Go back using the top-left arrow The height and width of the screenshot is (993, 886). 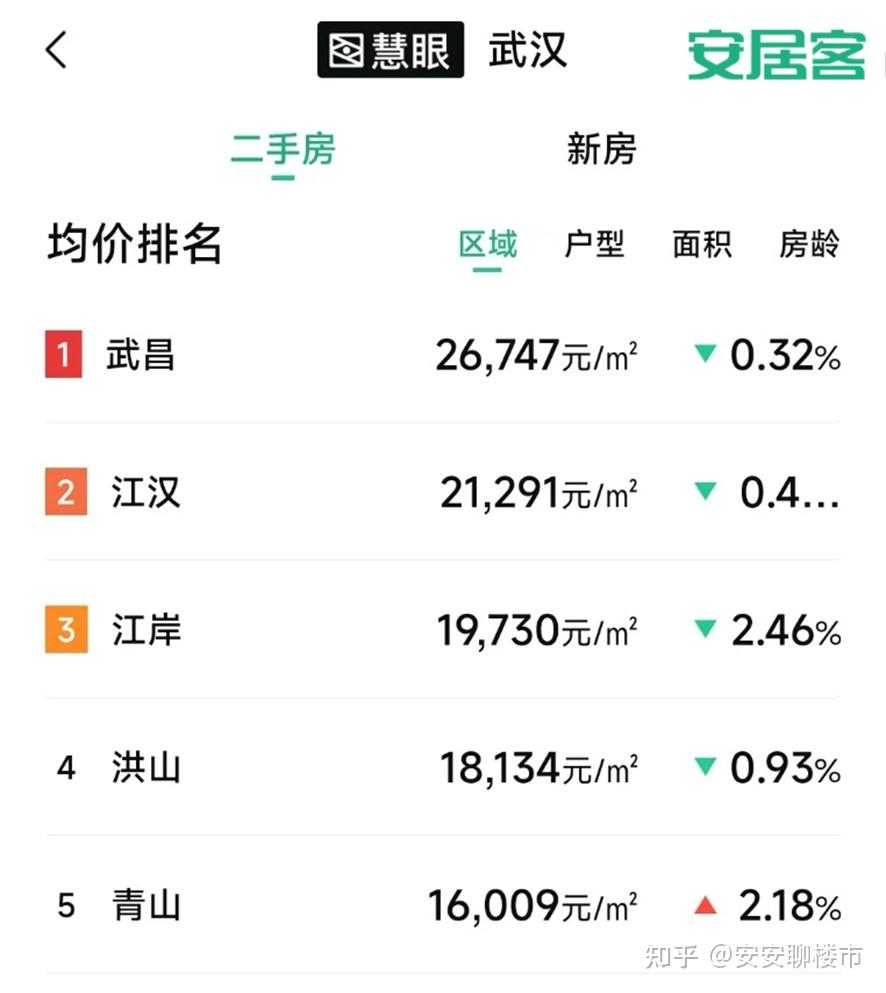tap(57, 49)
